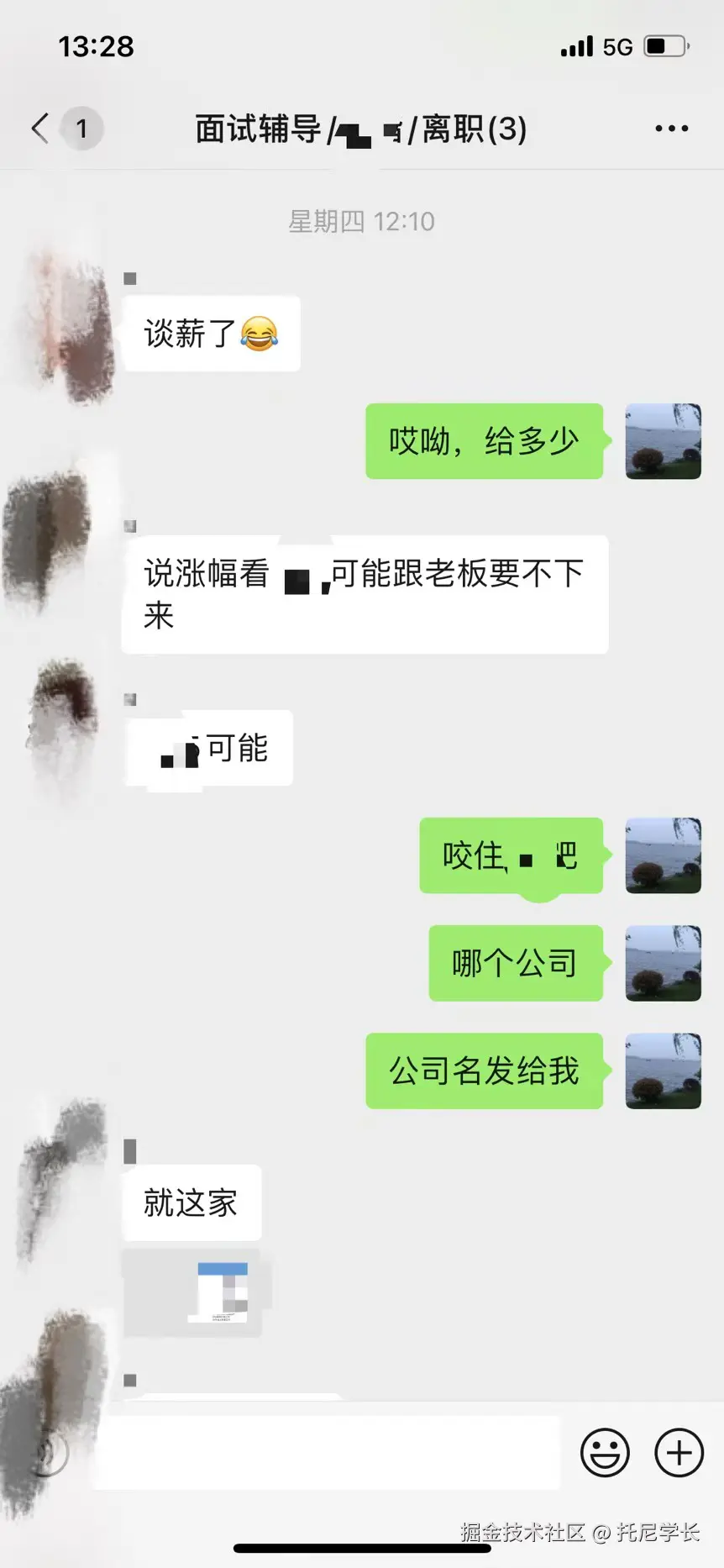Tap the '就这家' message bubble

coord(191,1203)
